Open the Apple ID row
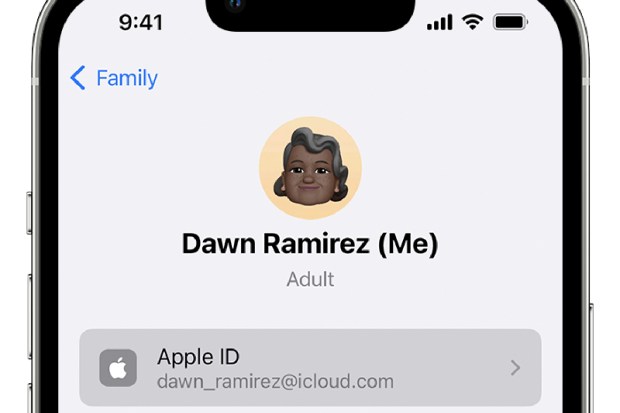This screenshot has width=620, height=413. click(x=310, y=368)
